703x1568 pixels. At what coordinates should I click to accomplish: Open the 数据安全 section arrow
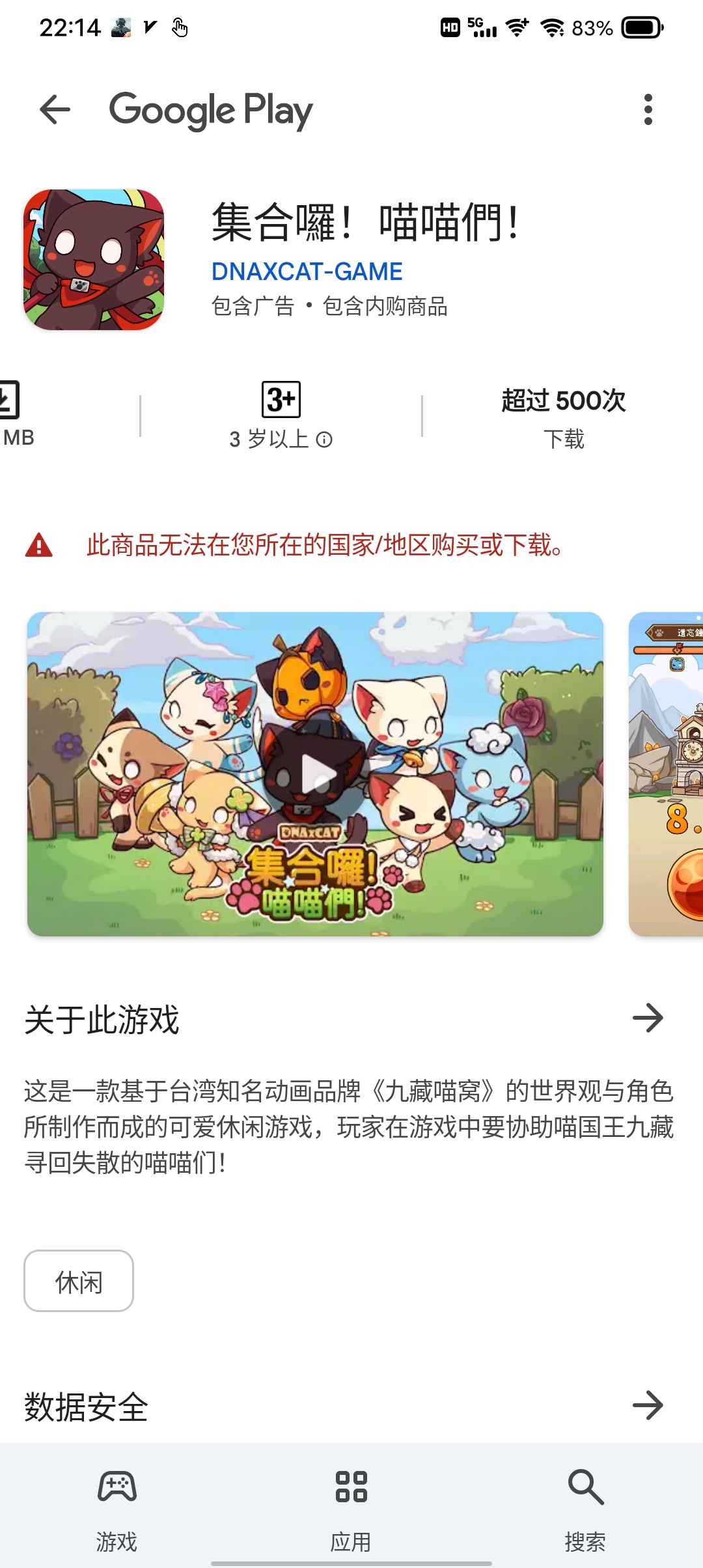[648, 1405]
